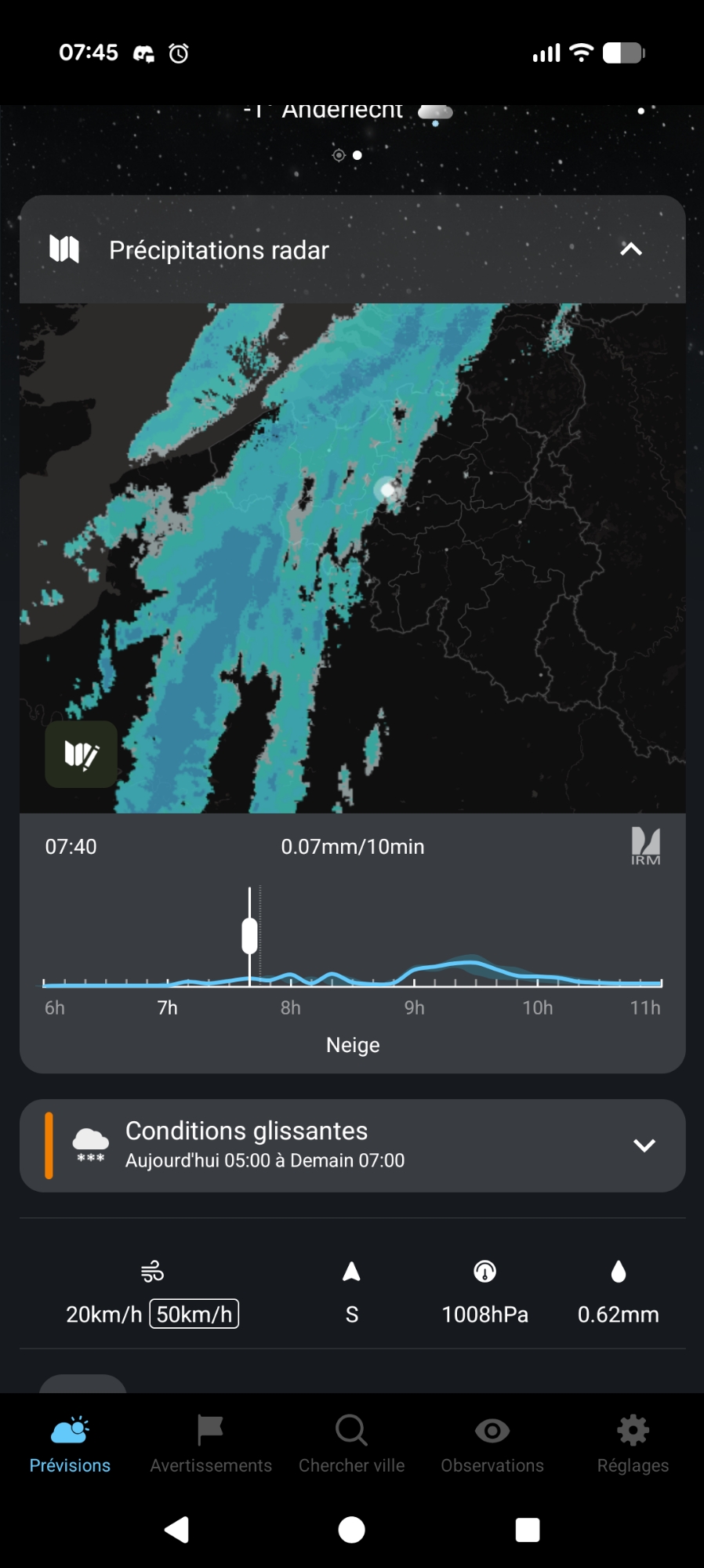Open the precipitation radar map fullscreen
This screenshot has width=704, height=1568.
click(x=353, y=549)
